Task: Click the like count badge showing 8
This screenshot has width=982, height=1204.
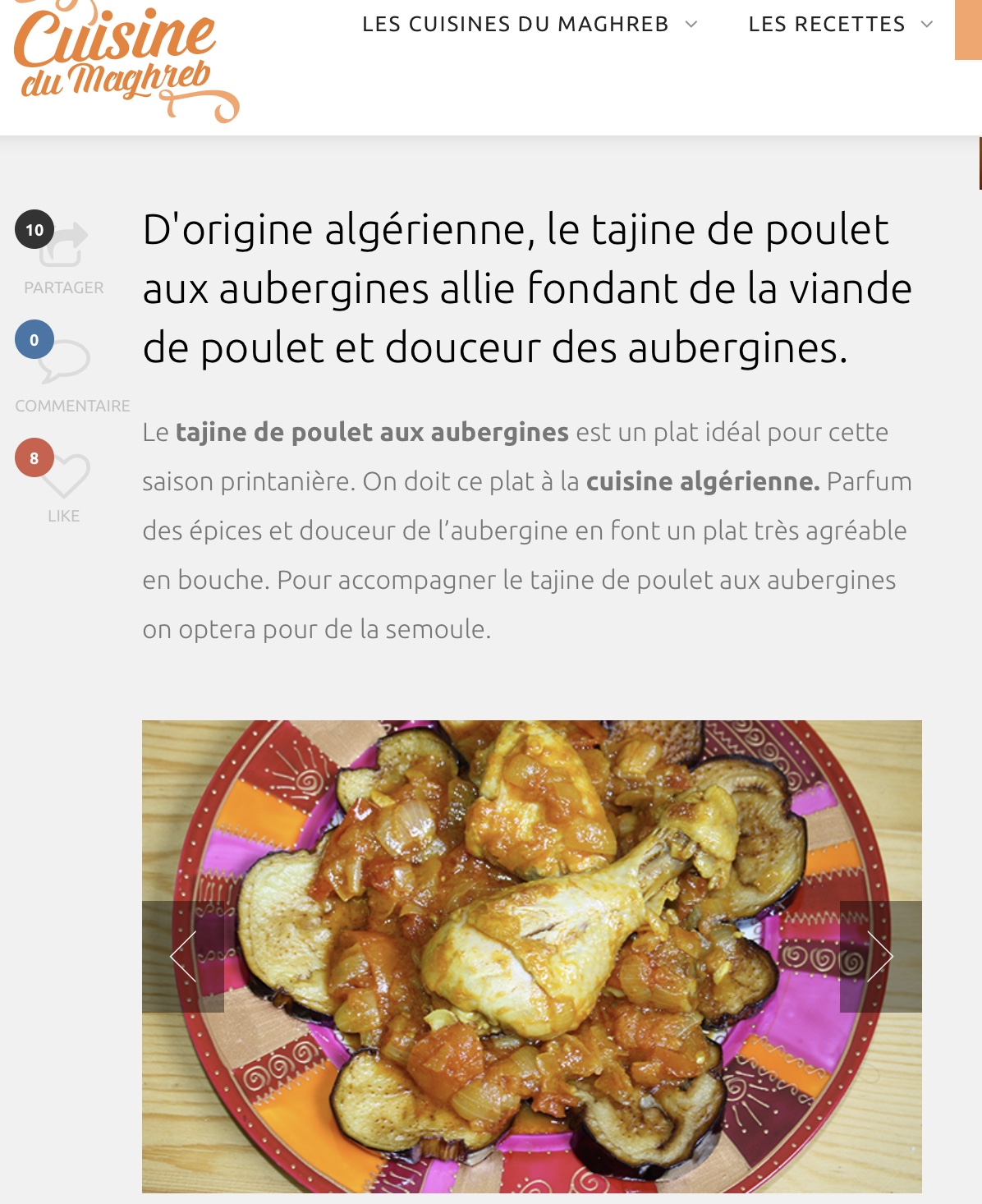Action: click(x=33, y=460)
